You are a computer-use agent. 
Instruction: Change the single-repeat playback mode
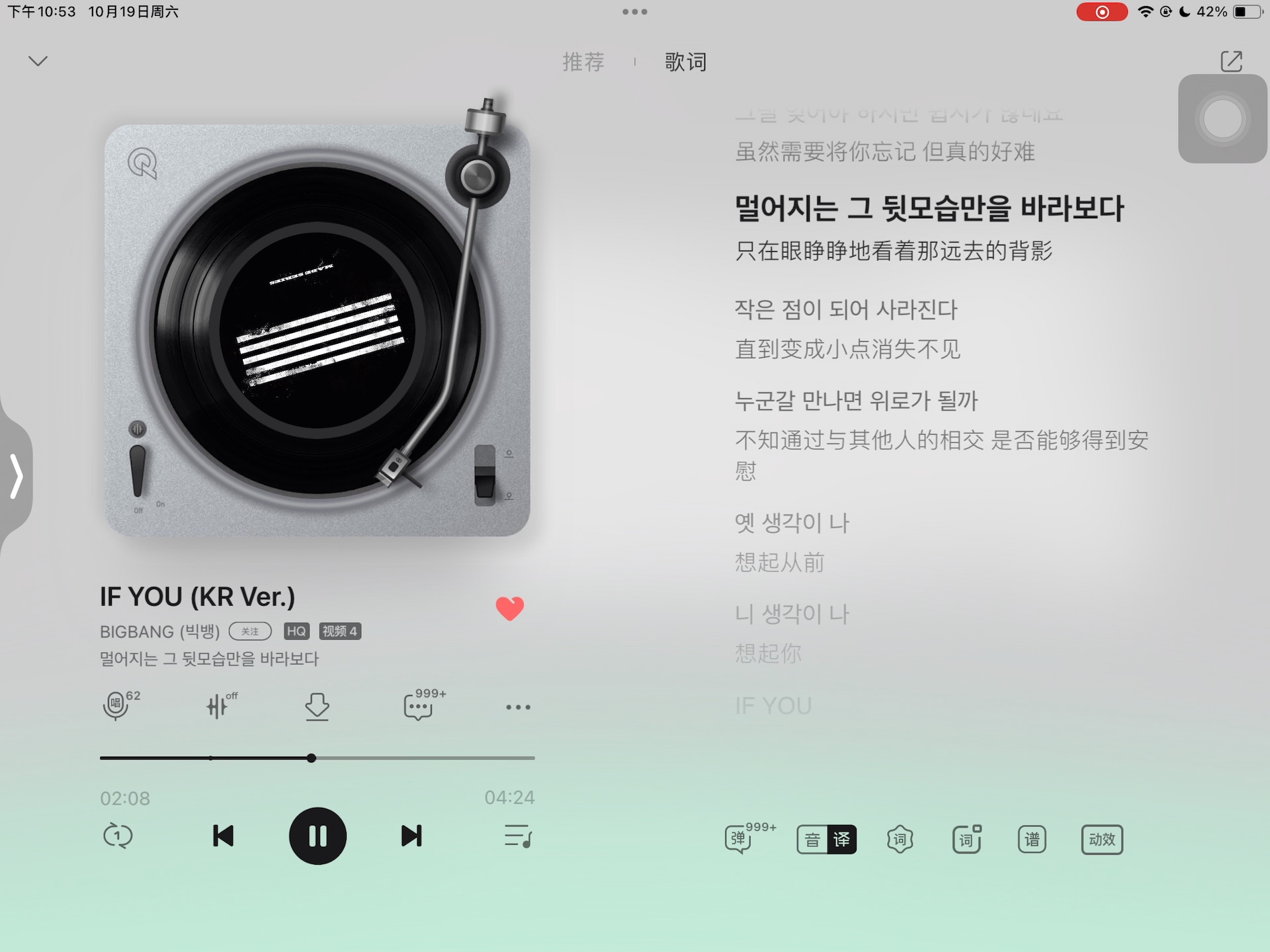point(118,836)
